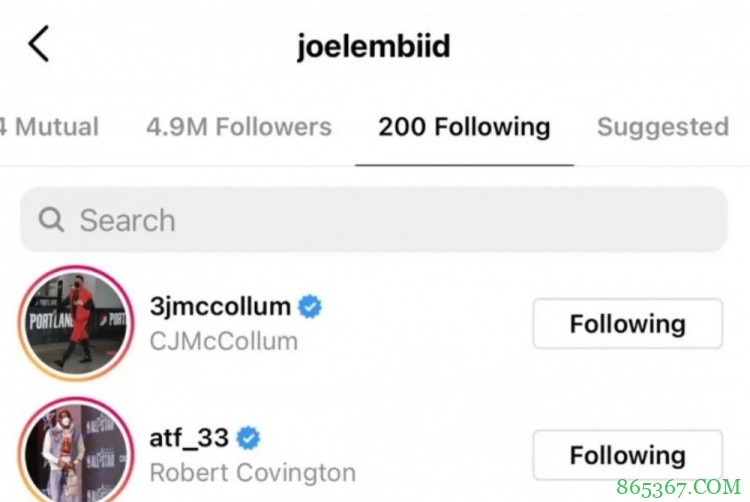
Task: Select the 200 Following tab
Action: [x=464, y=127]
